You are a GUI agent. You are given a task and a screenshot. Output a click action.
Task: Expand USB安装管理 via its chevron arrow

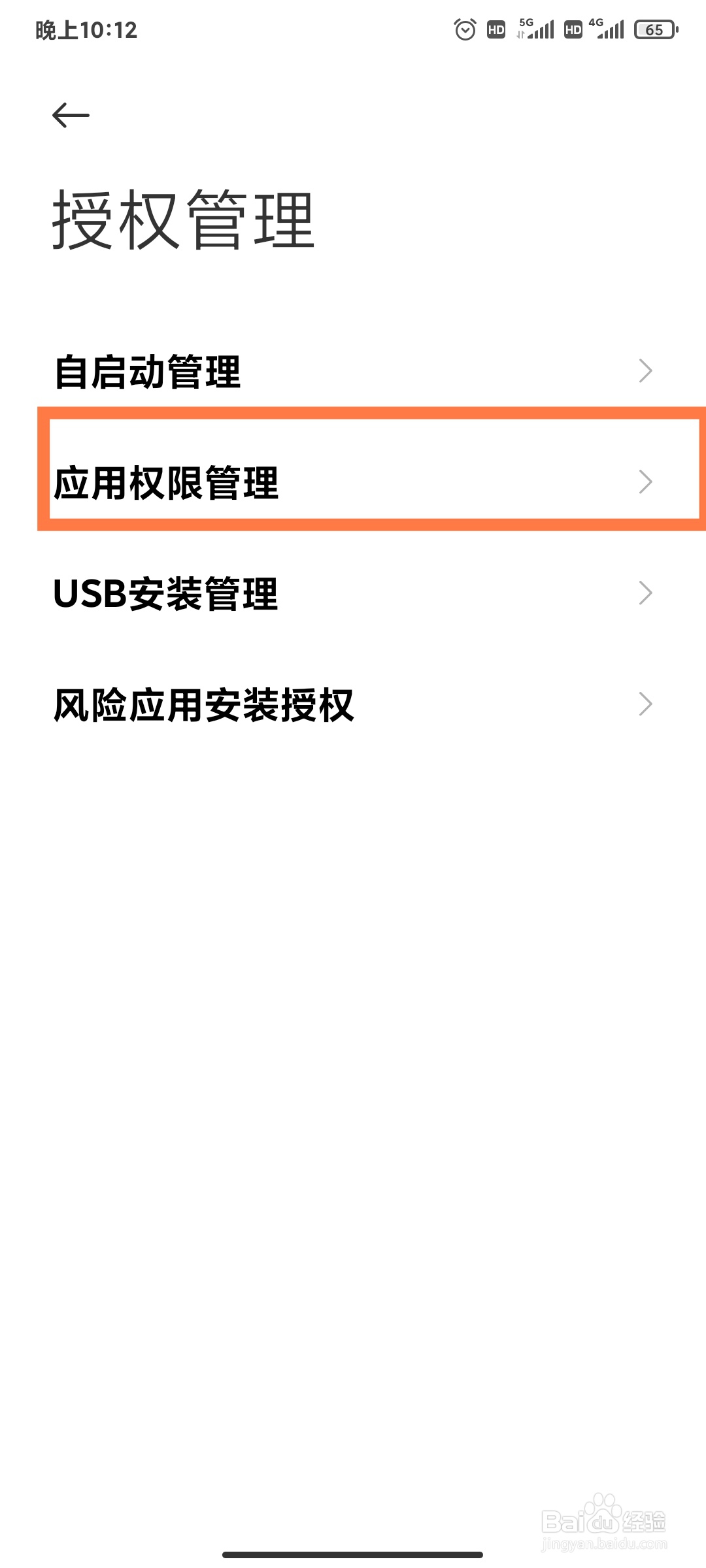pyautogui.click(x=645, y=593)
